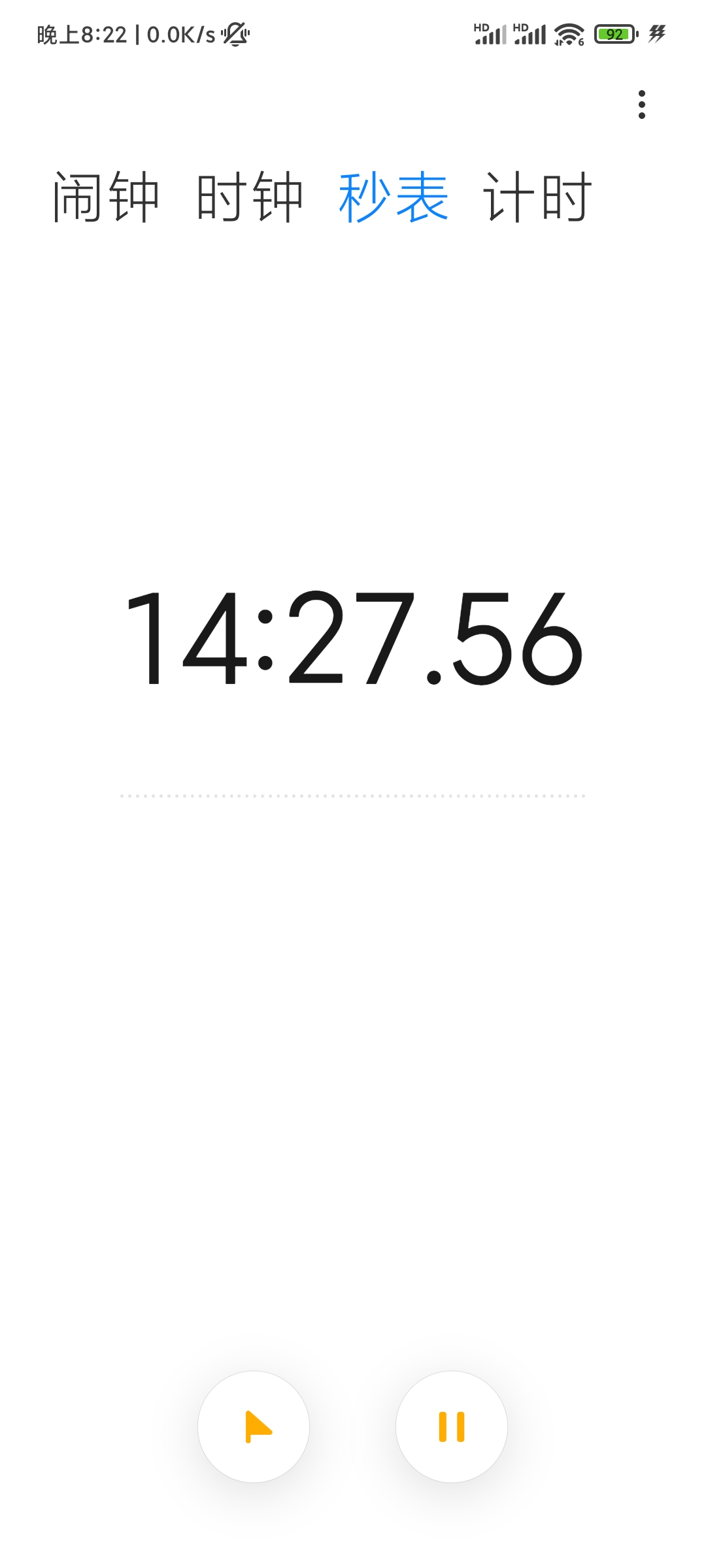Record a lap with the flag button
Image resolution: width=706 pixels, height=1568 pixels.
tap(254, 1427)
